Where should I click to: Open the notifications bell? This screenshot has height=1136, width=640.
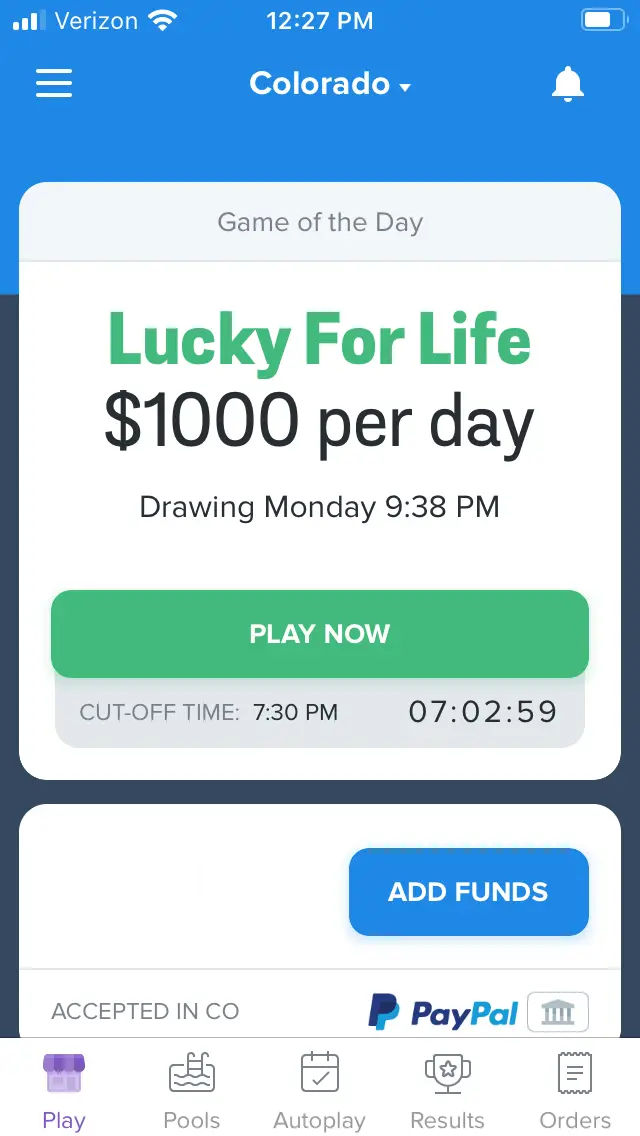[568, 83]
